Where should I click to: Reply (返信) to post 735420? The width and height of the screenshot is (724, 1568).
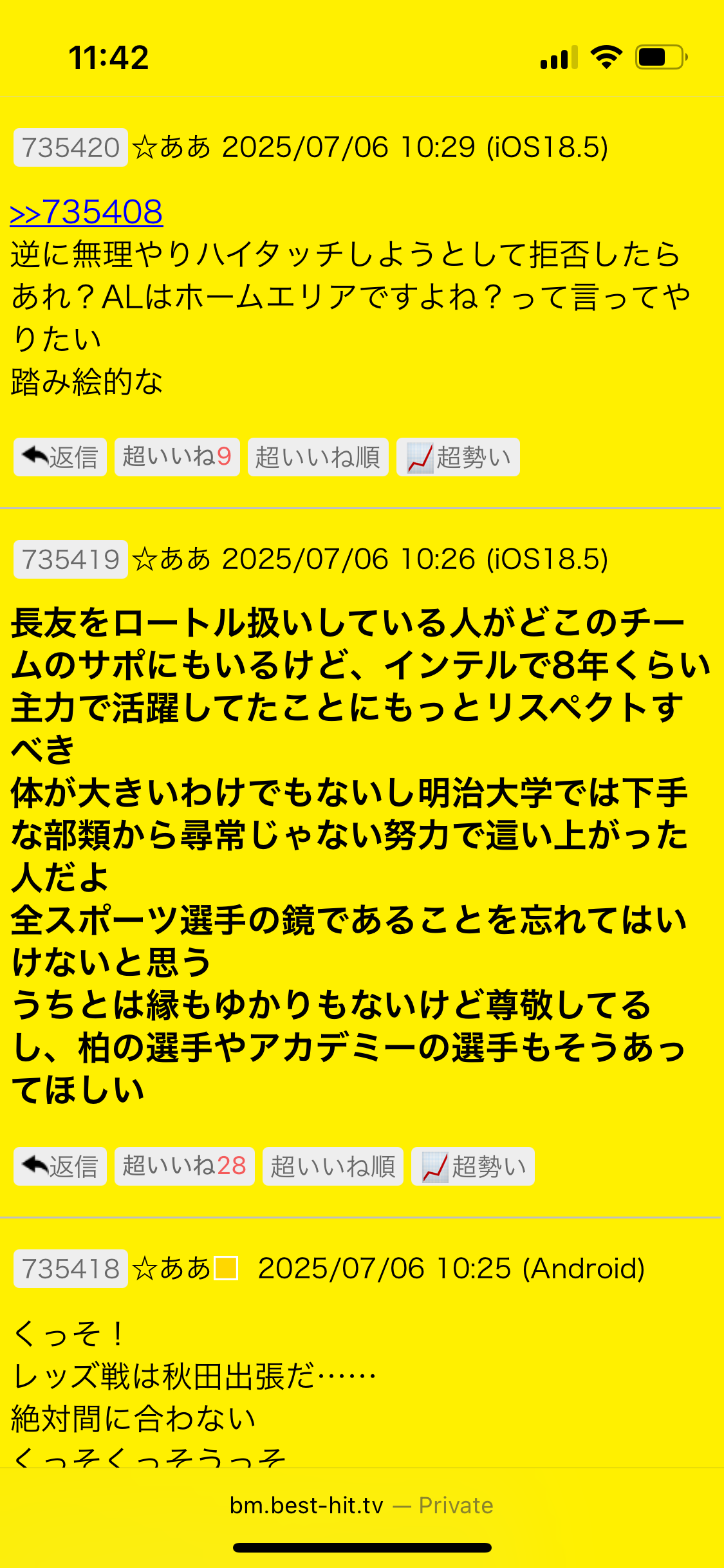point(60,457)
